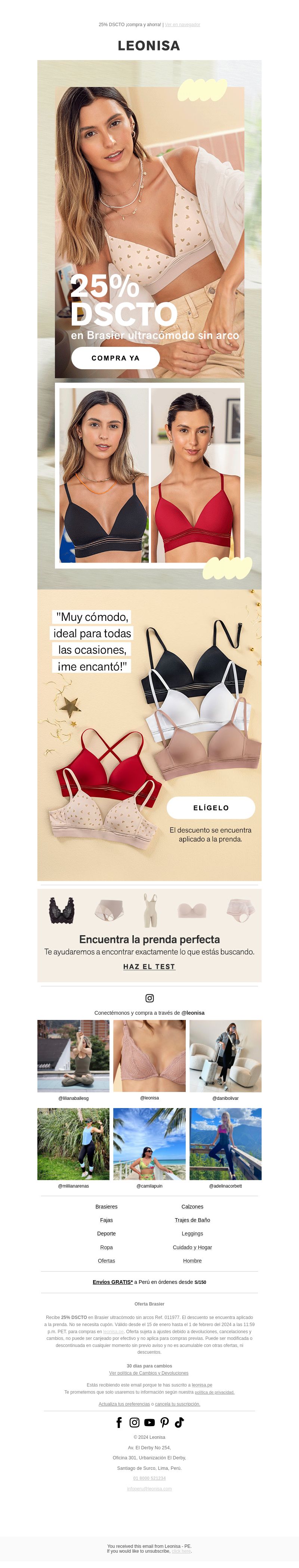Open @adelinacorbett Instagram photo

pyautogui.click(x=225, y=1143)
